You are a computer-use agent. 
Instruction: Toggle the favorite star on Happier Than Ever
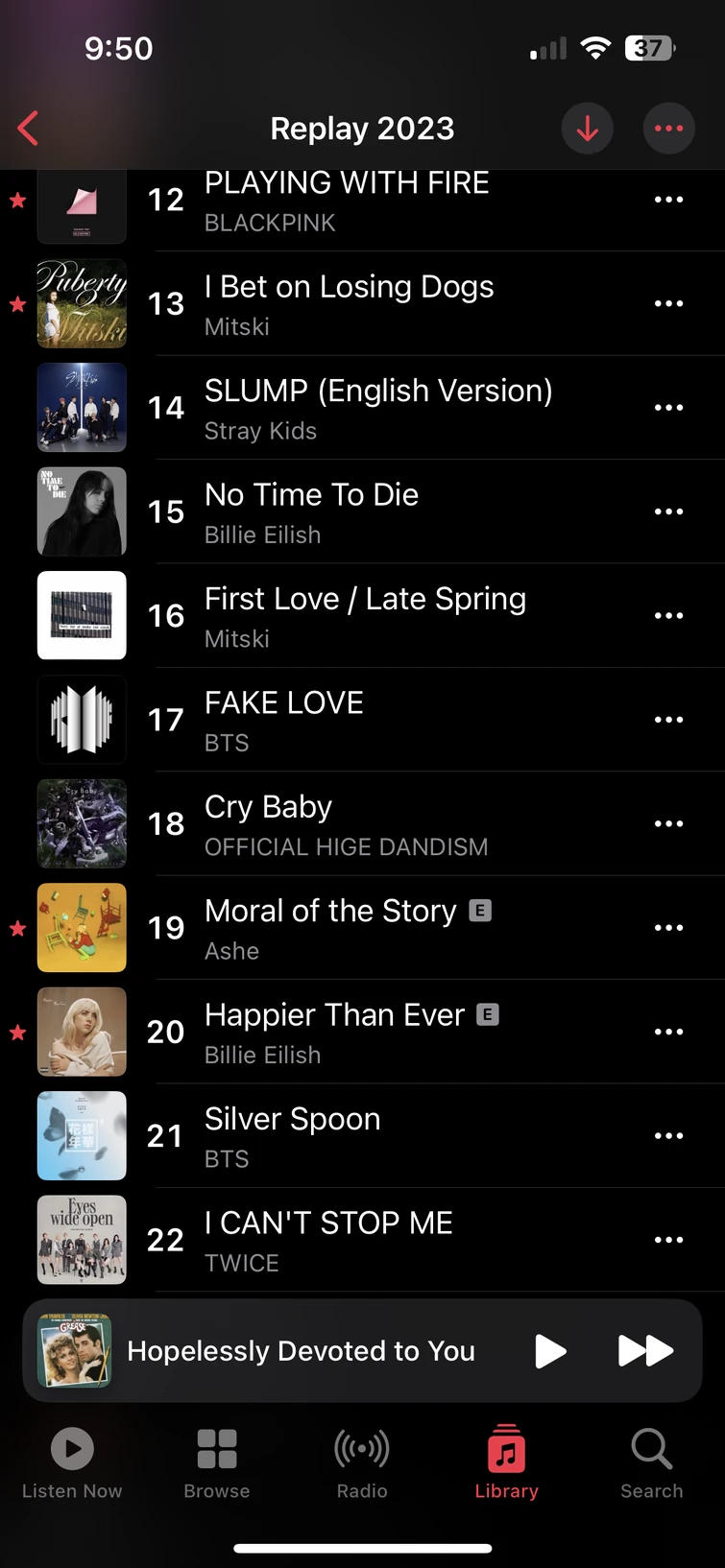click(15, 1032)
